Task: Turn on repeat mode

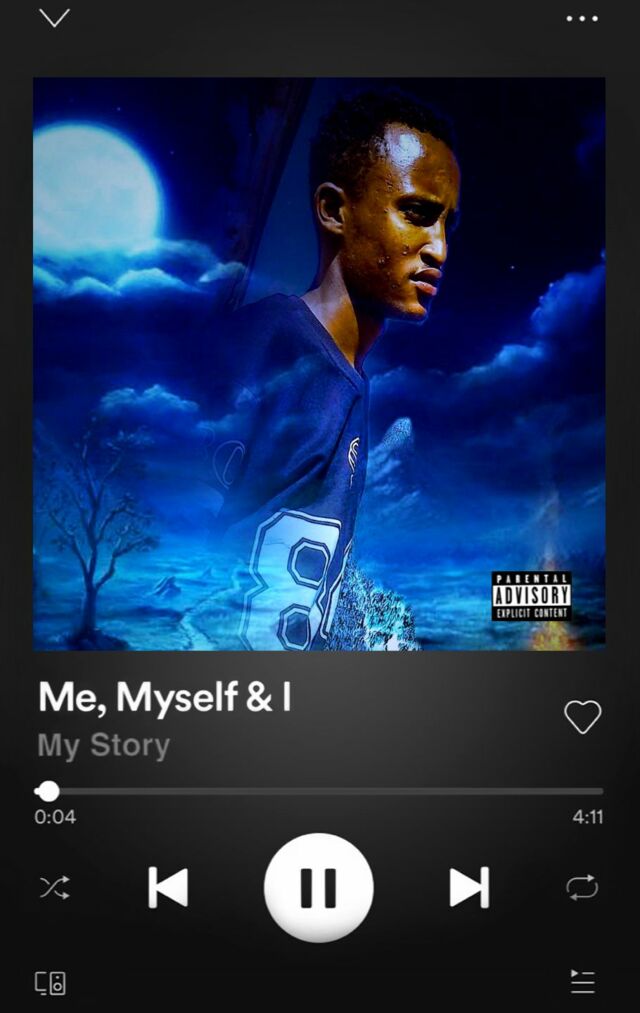Action: point(582,887)
